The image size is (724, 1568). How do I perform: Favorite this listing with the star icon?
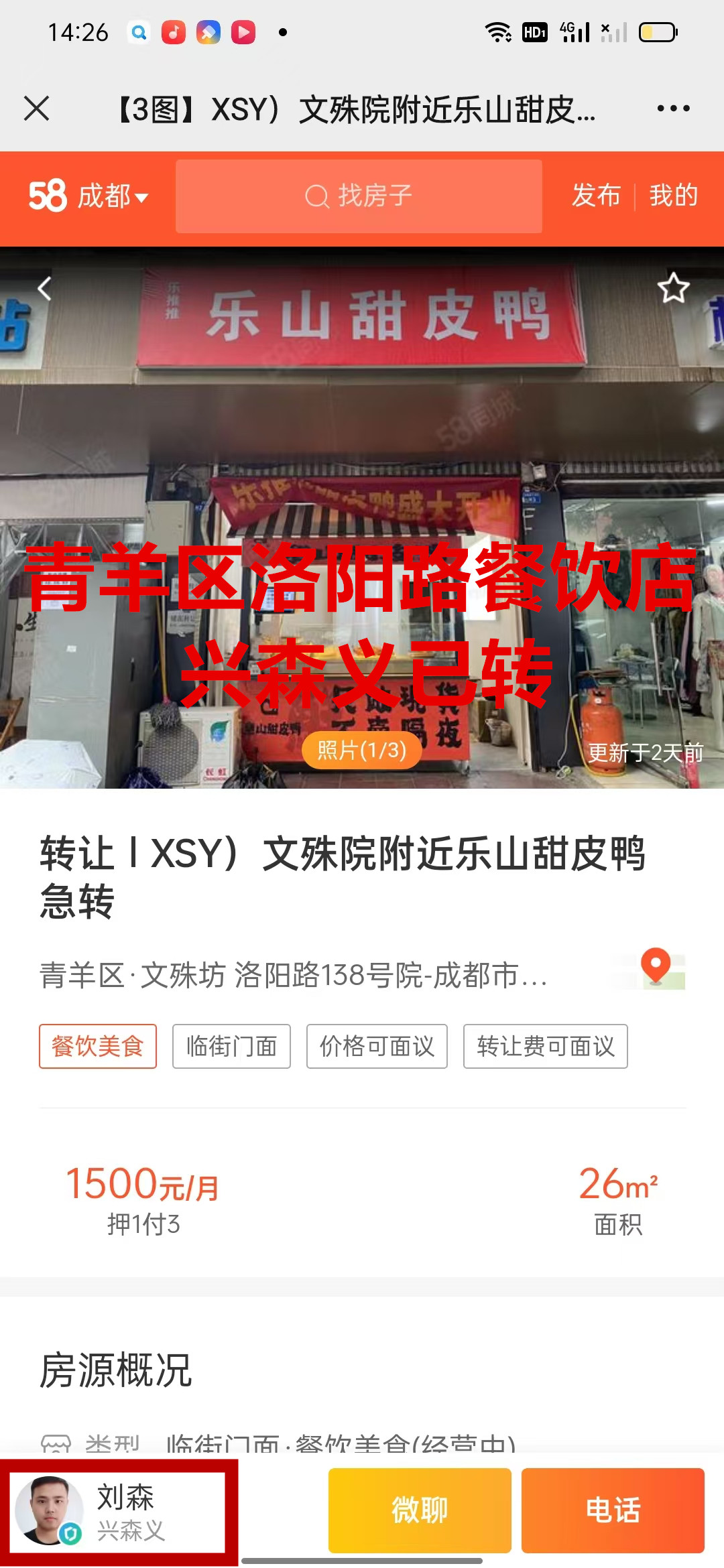[x=673, y=288]
